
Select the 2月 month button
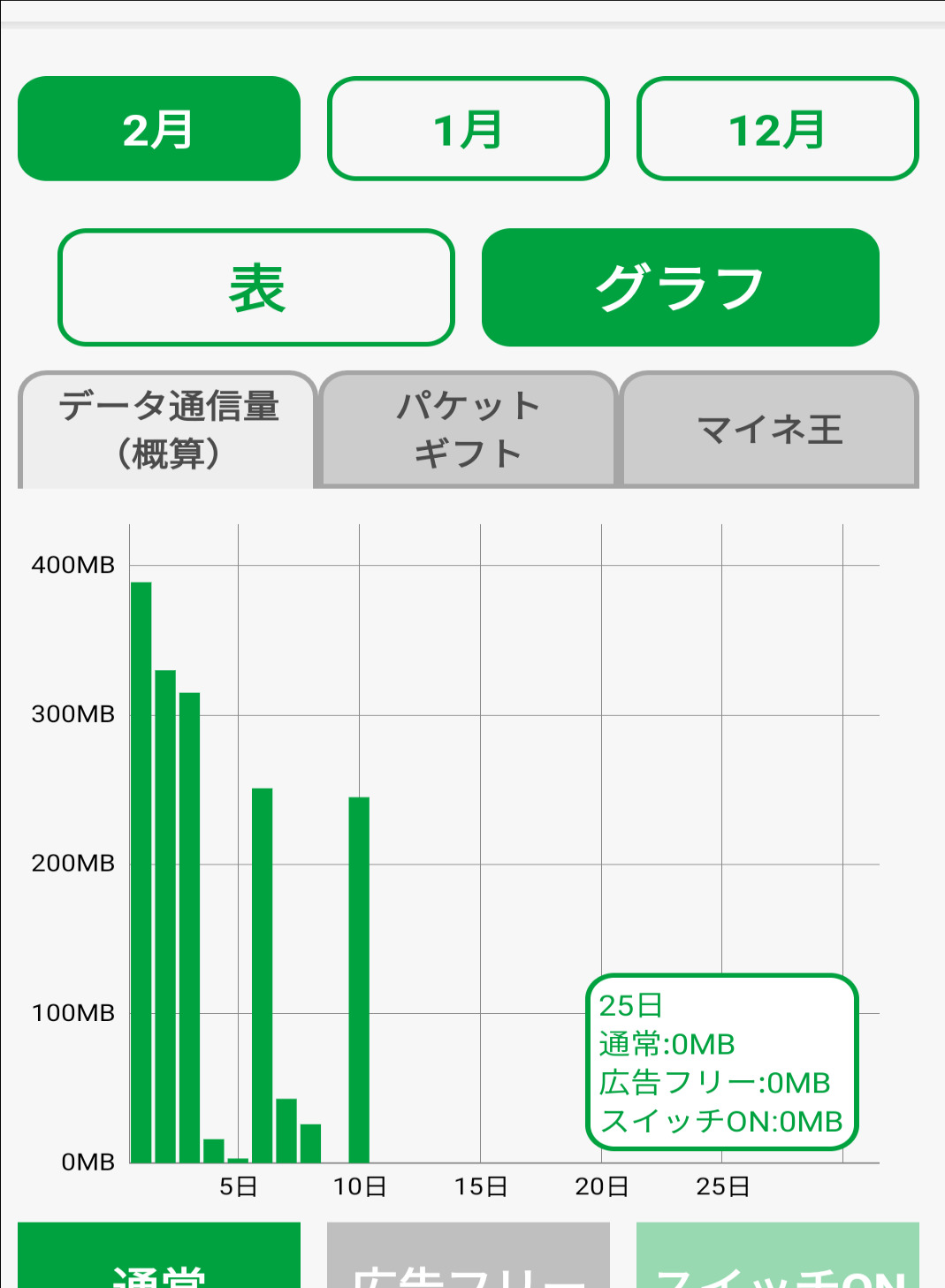coord(159,129)
